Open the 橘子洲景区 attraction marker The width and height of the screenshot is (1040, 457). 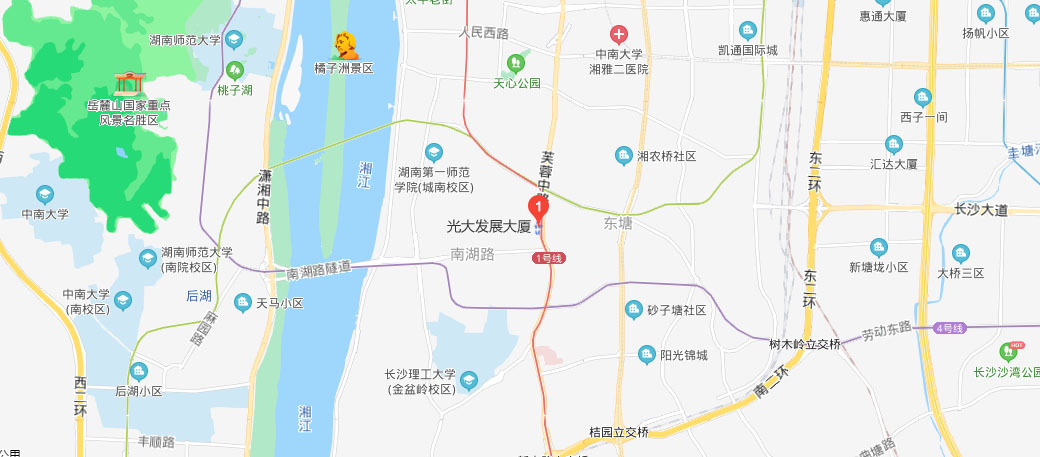pos(346,46)
